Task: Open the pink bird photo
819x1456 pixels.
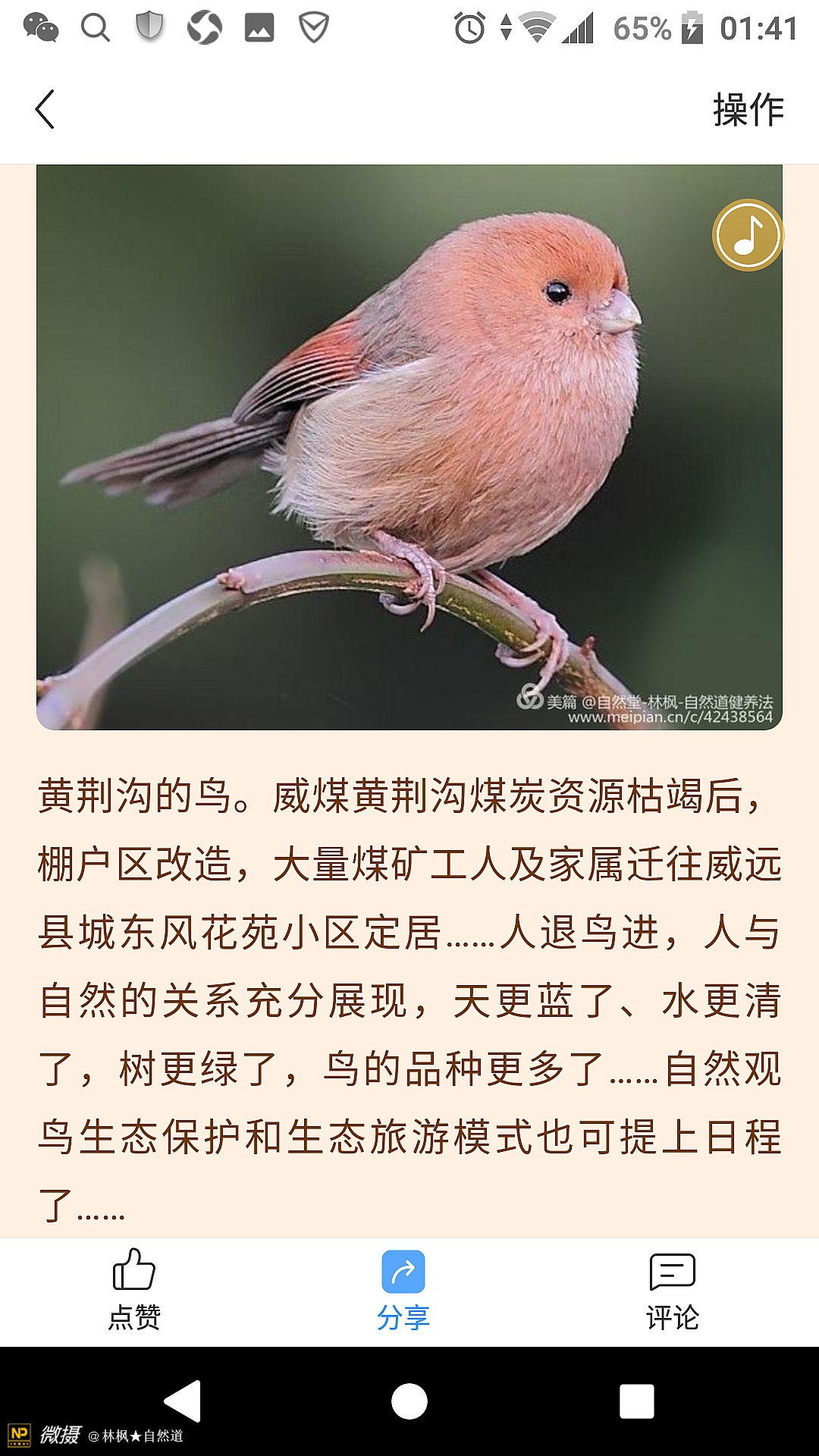Action: tap(409, 447)
